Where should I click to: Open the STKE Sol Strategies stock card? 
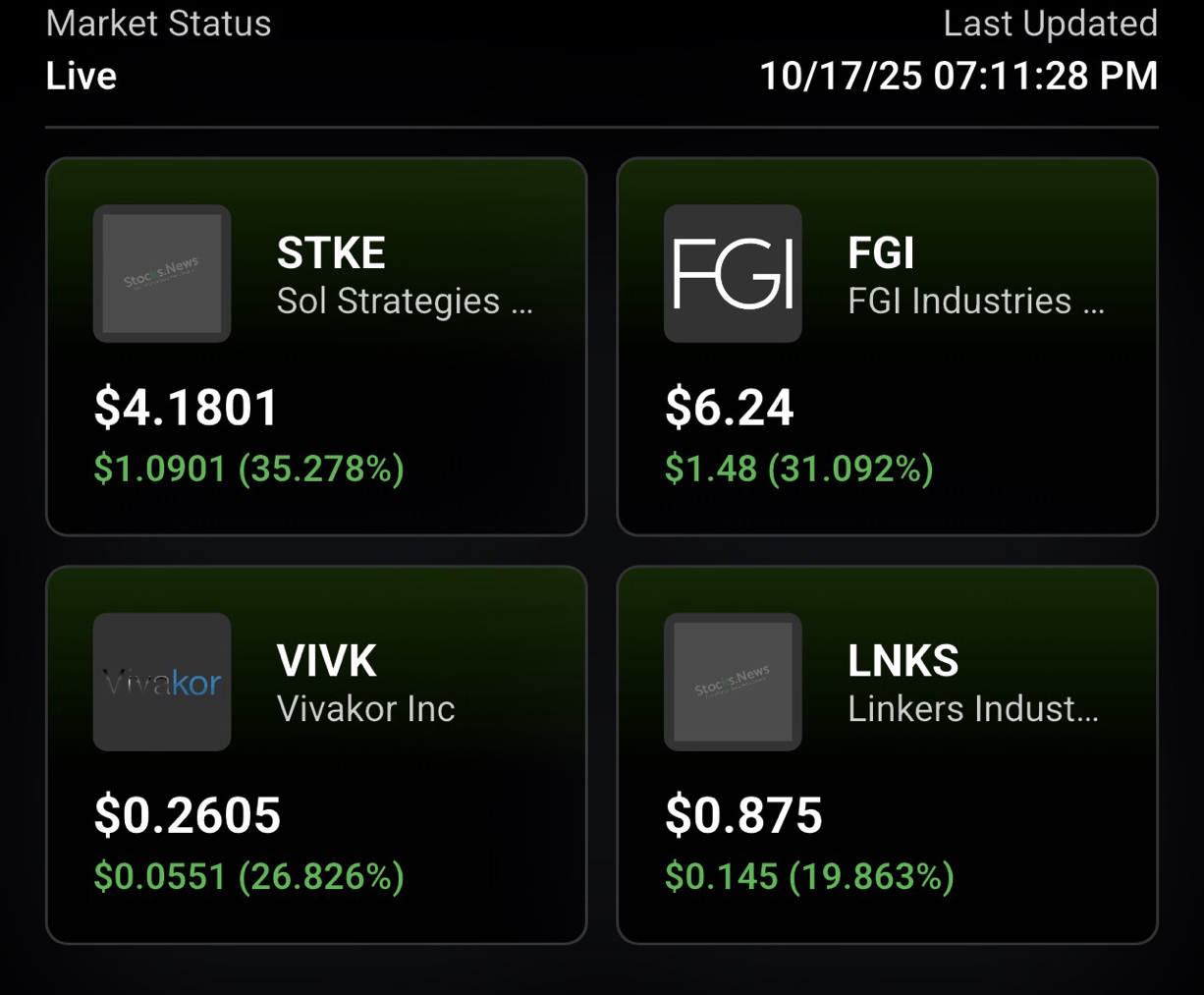pyautogui.click(x=316, y=347)
